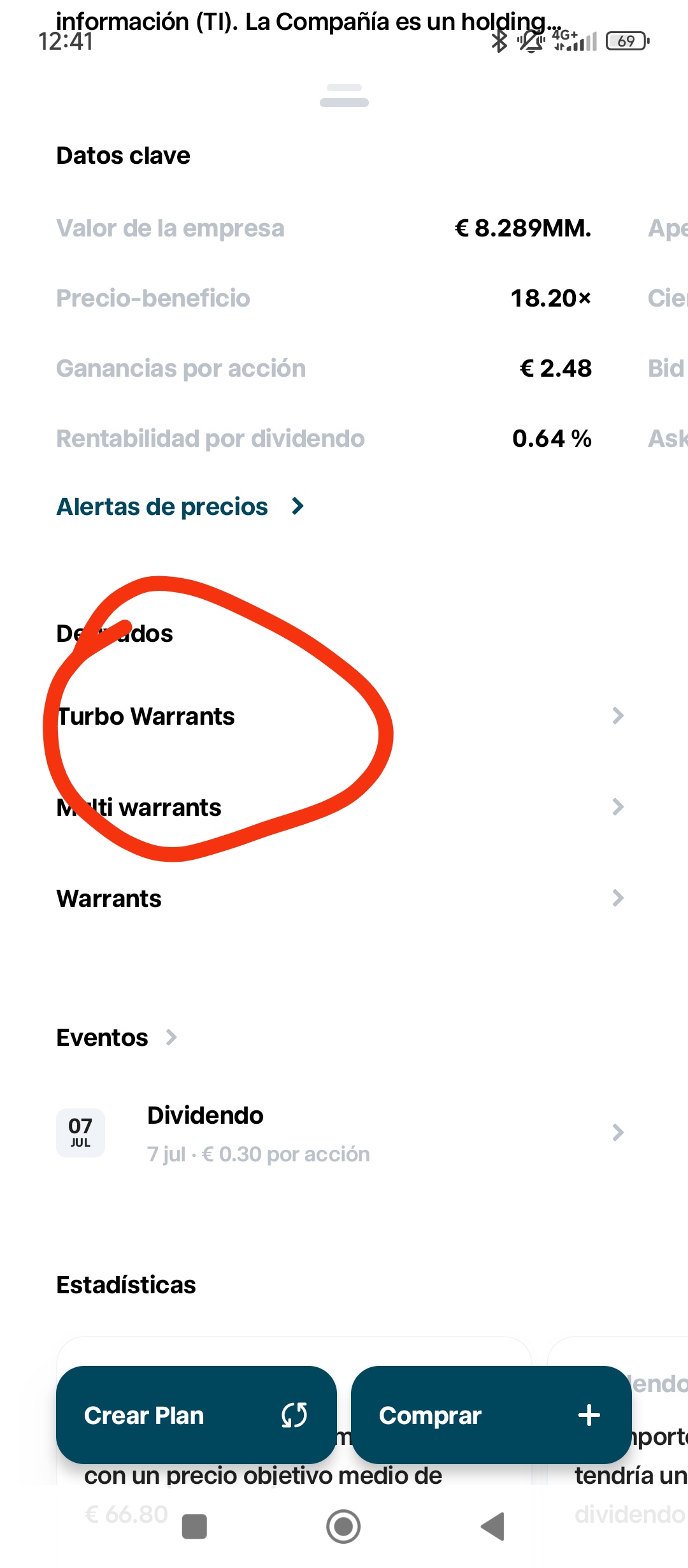The image size is (688, 1568).
Task: Tap the Crear Plan button
Action: (196, 1415)
